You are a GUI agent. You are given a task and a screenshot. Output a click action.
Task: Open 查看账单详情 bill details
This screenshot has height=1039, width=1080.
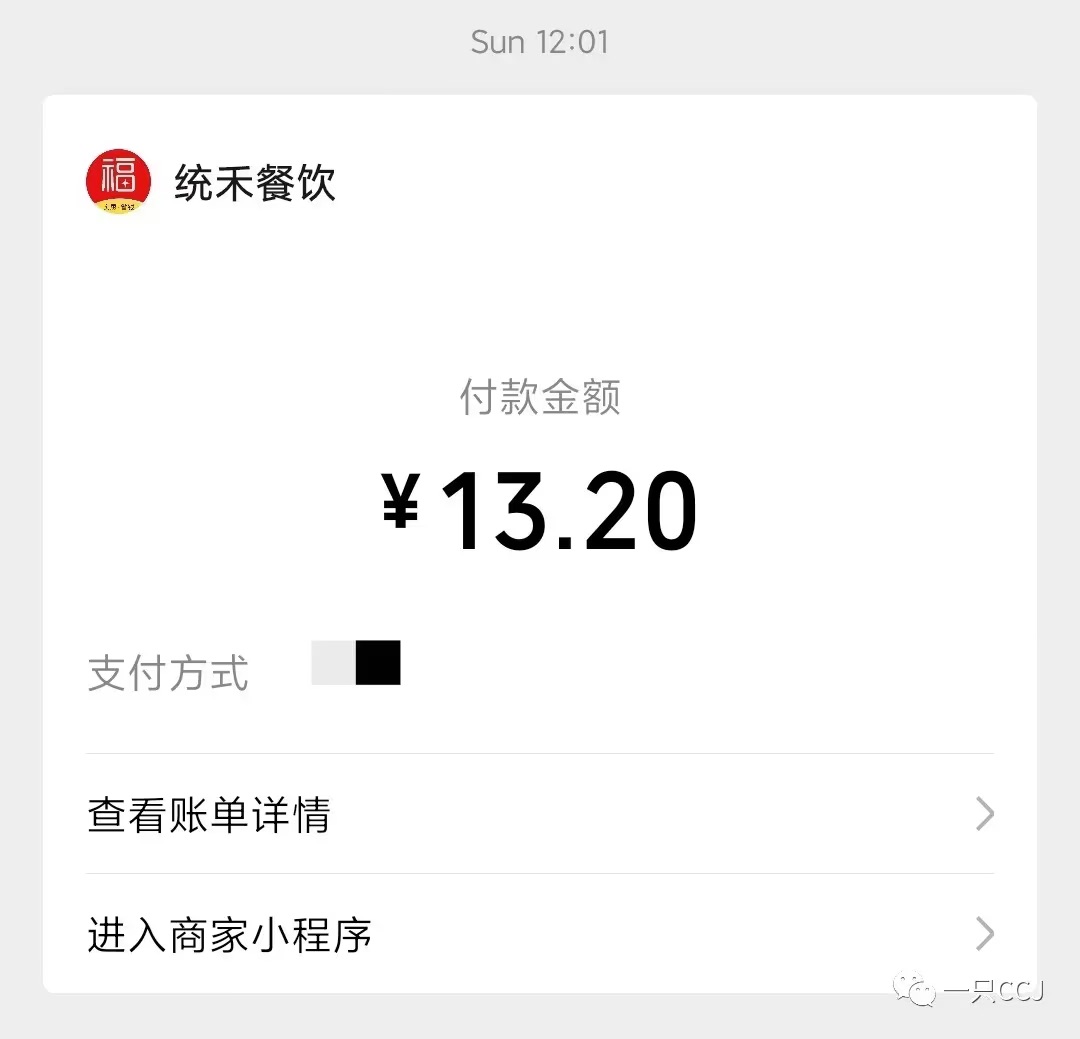click(x=540, y=815)
